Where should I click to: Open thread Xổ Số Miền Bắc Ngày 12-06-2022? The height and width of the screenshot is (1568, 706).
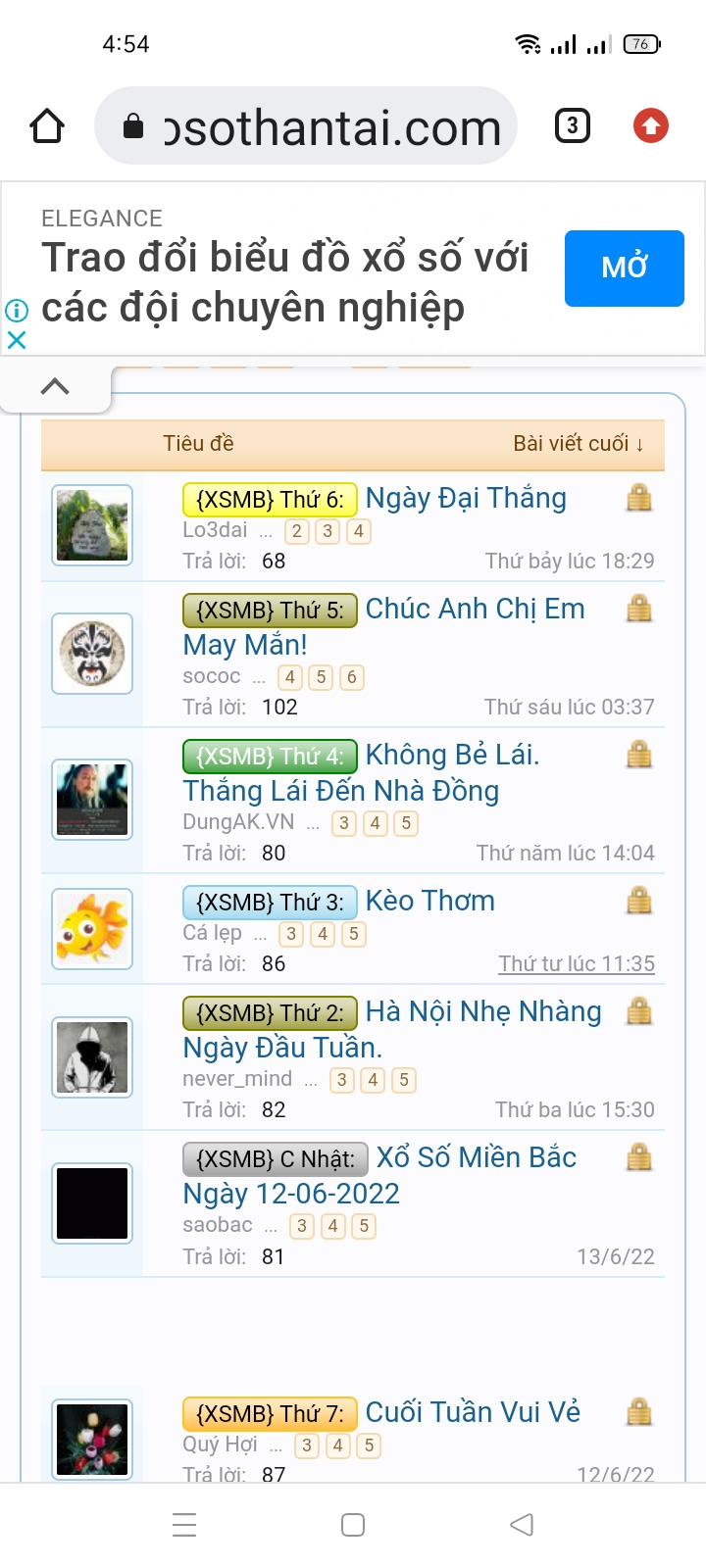[x=477, y=1158]
